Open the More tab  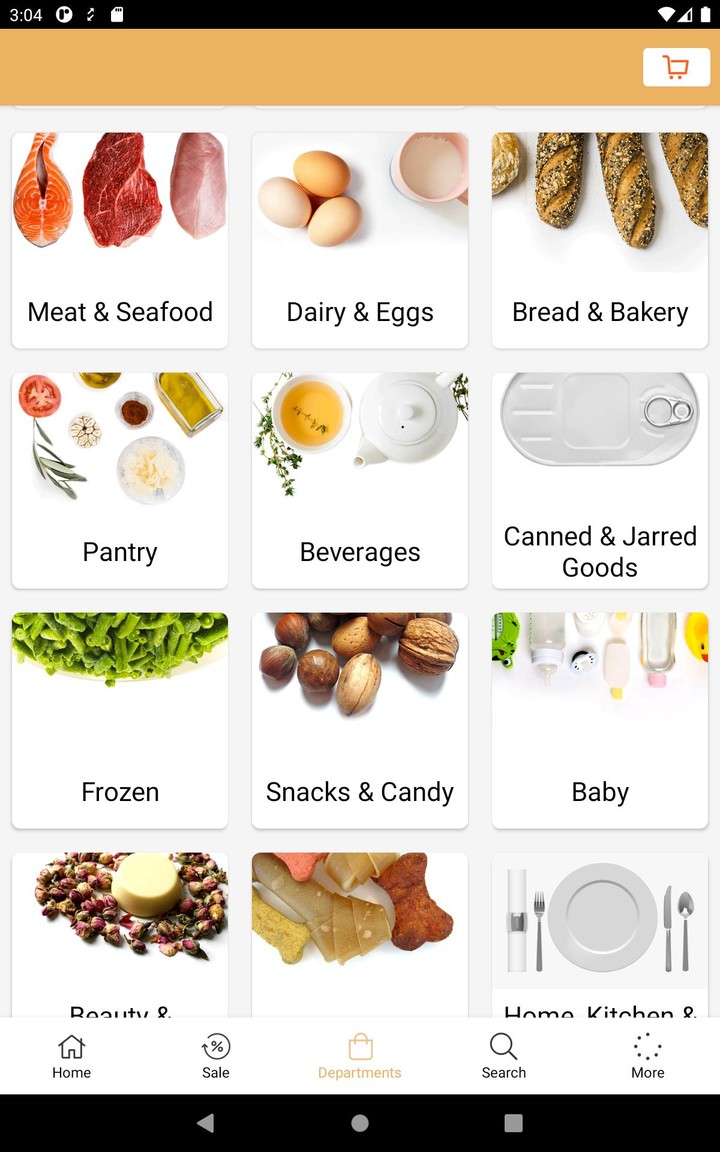(x=648, y=1056)
